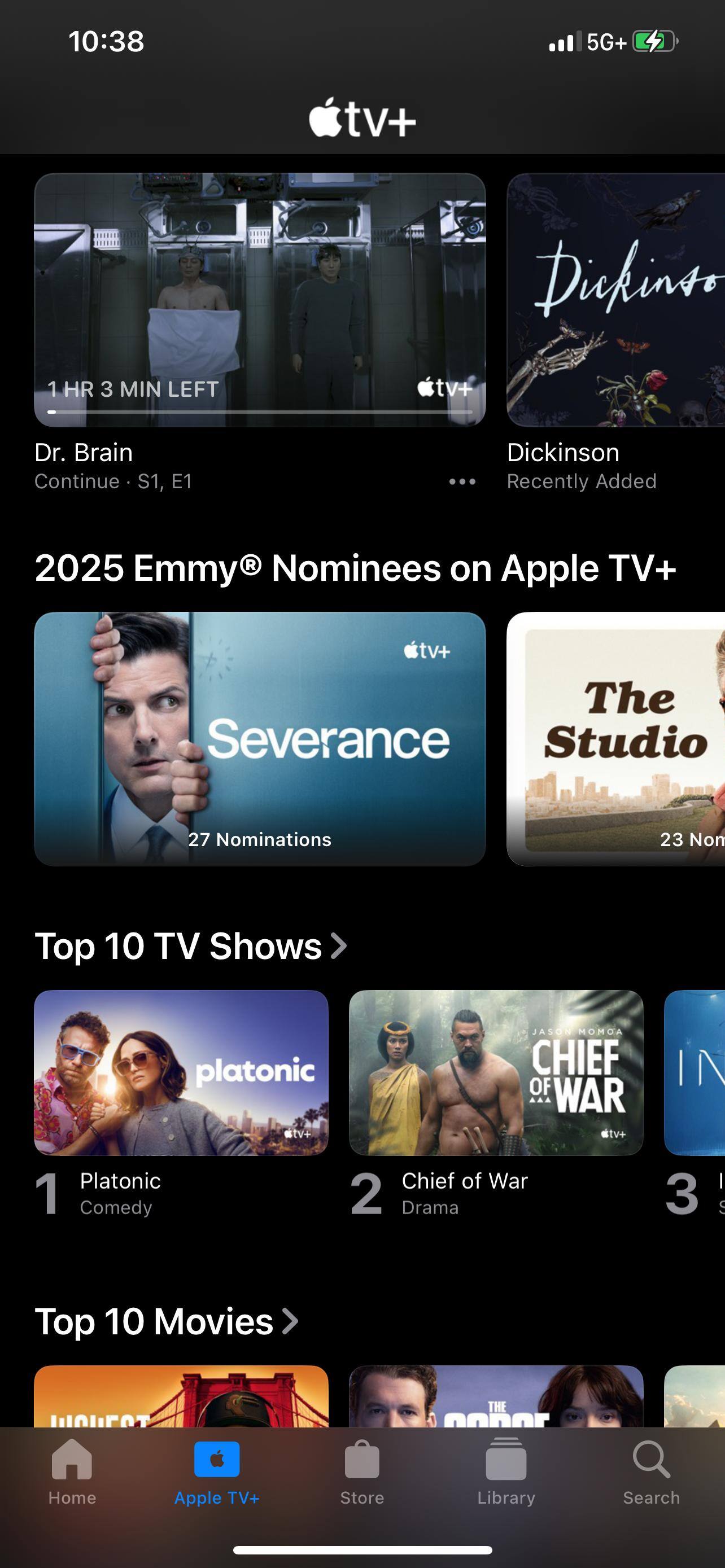The height and width of the screenshot is (1568, 725).
Task: Open Platonic from the top shows
Action: (181, 1072)
